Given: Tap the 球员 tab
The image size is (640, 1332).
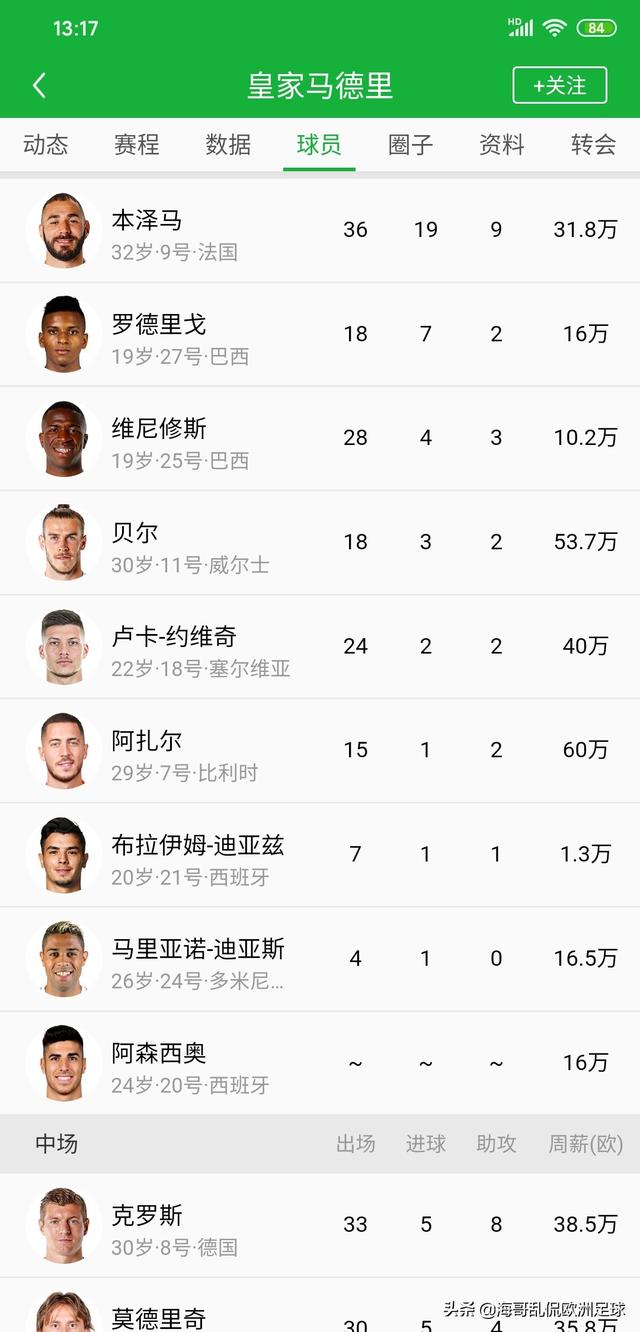Looking at the screenshot, I should click(319, 145).
